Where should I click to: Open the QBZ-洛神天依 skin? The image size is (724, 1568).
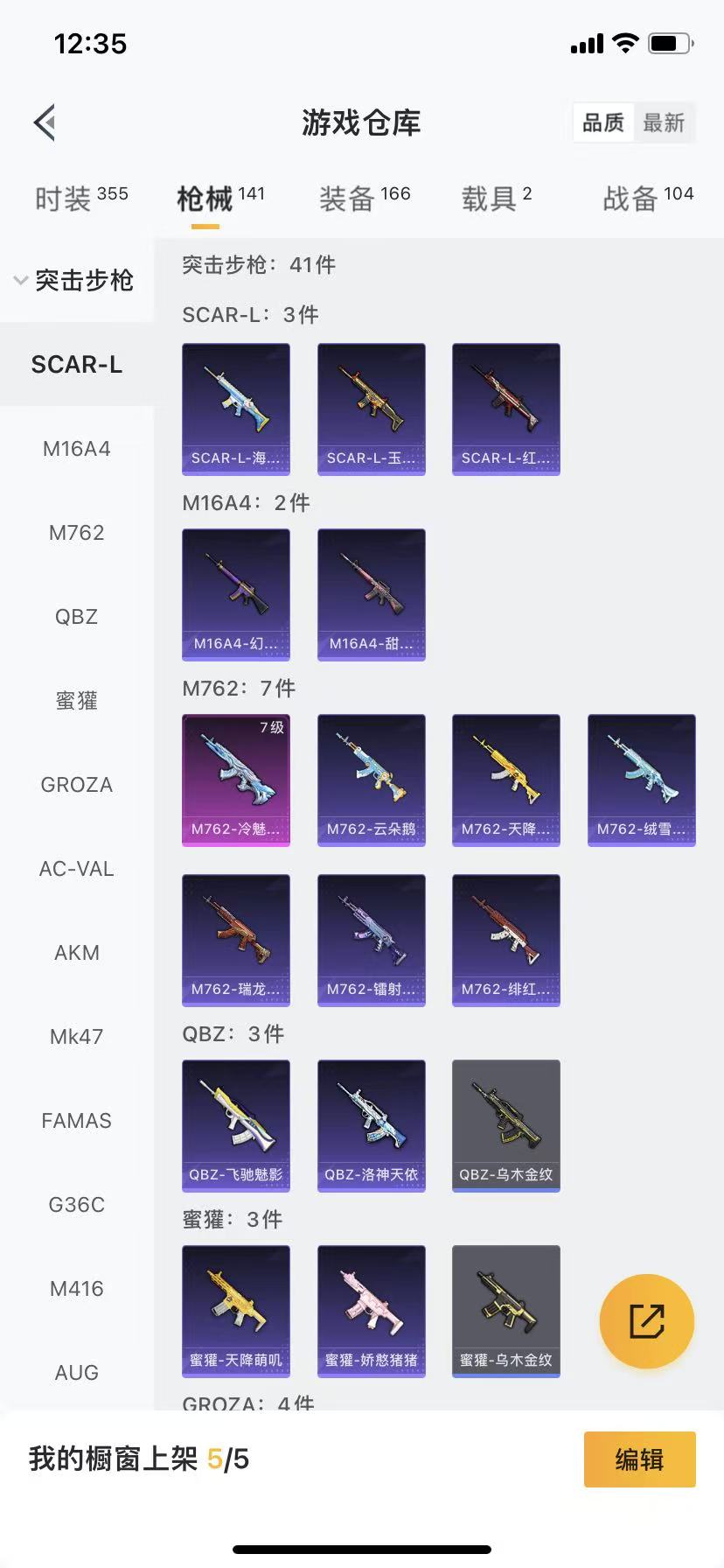[x=371, y=1125]
